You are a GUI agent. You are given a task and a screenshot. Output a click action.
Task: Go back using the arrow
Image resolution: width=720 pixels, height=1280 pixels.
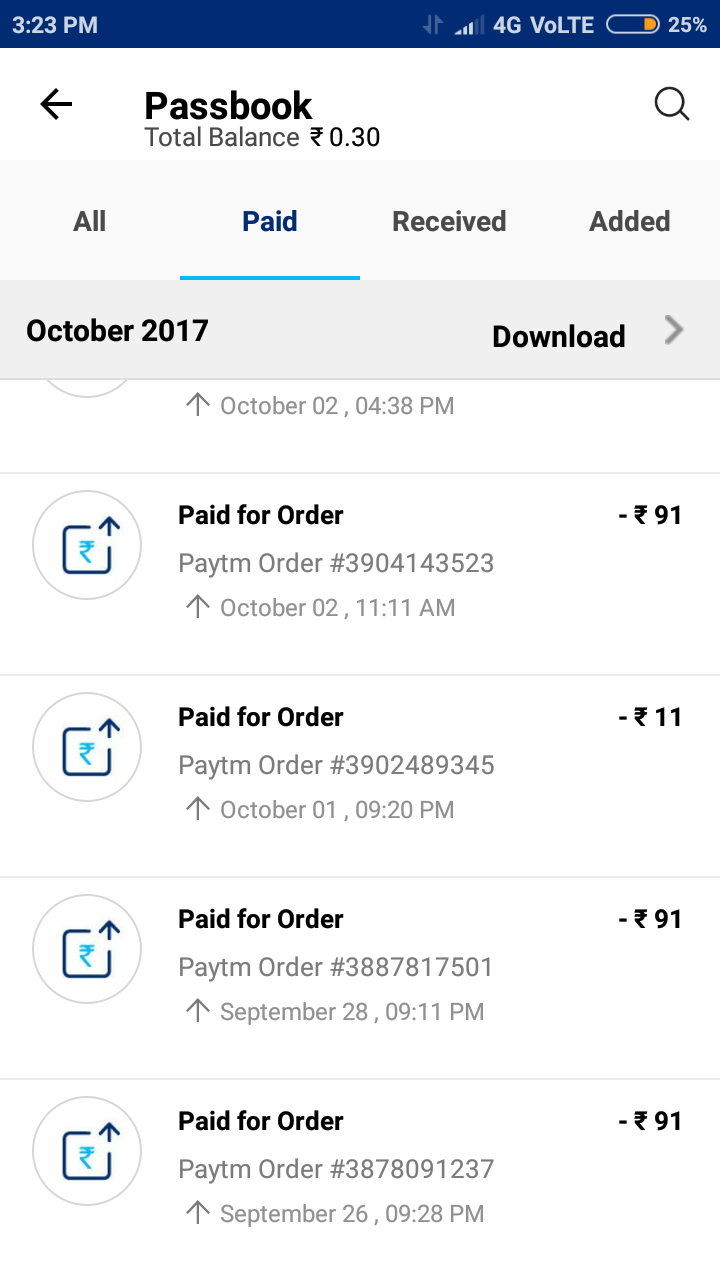[x=56, y=104]
